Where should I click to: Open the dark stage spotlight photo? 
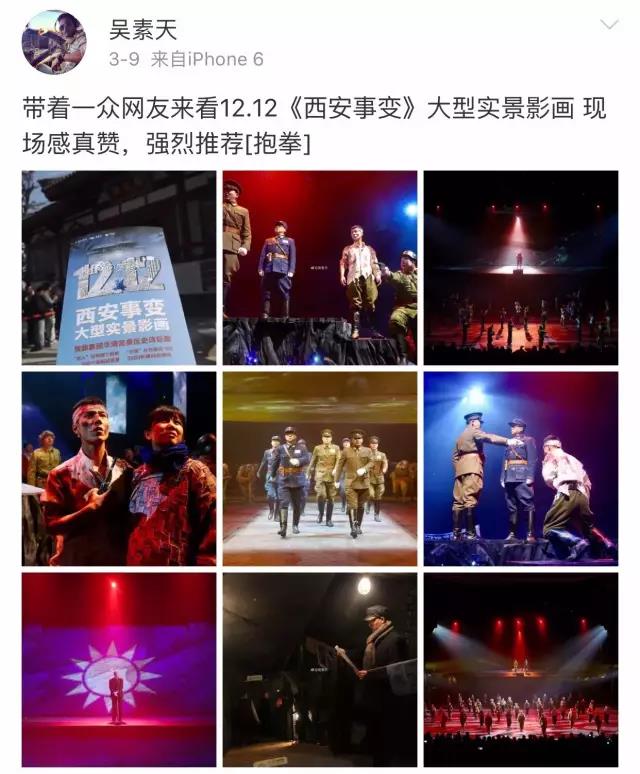click(x=520, y=267)
